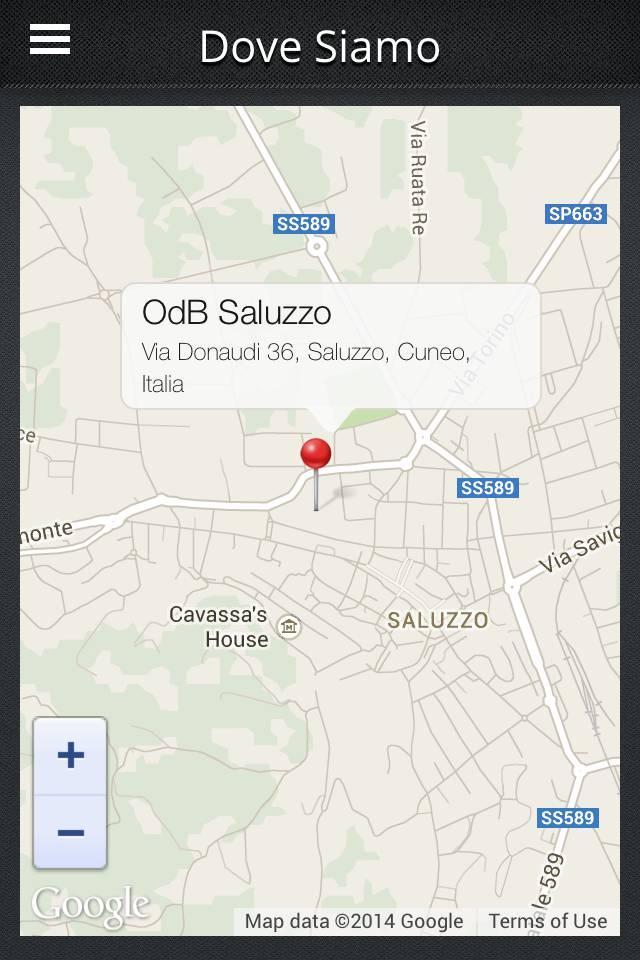This screenshot has width=640, height=960.
Task: Zoom out the map with minus button
Action: tap(70, 832)
